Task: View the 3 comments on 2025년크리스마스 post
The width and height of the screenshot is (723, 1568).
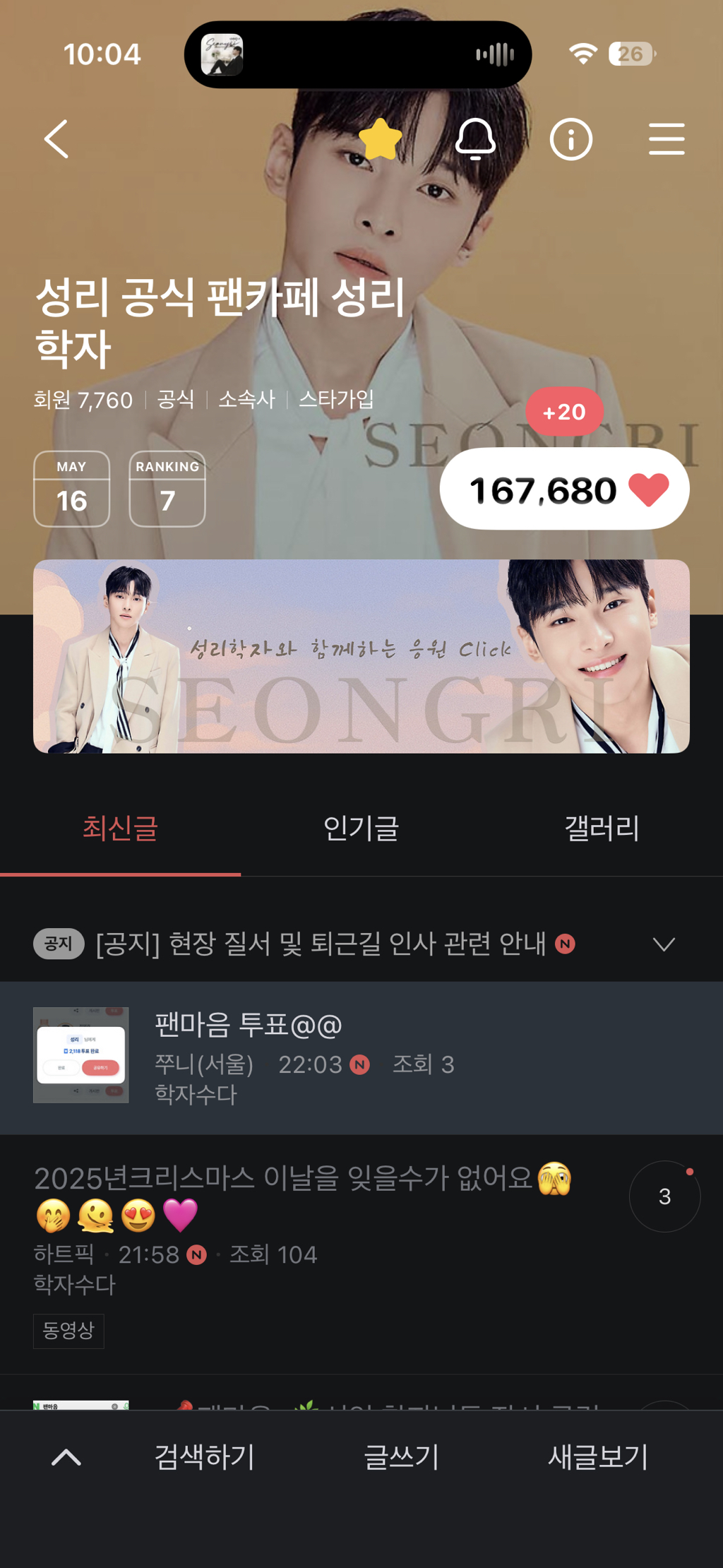Action: [664, 1196]
